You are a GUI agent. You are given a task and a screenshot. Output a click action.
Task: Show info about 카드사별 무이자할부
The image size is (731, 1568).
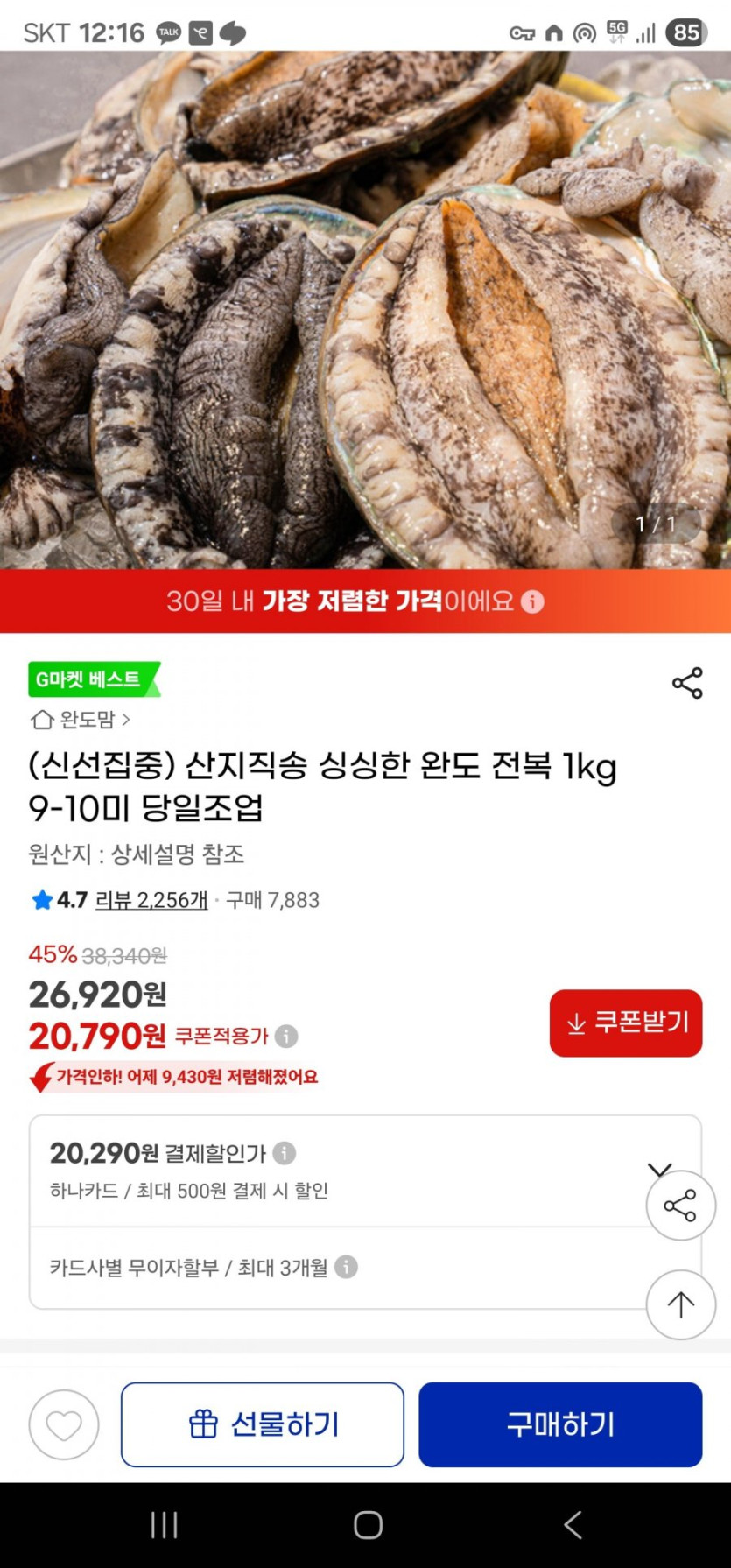(x=347, y=1267)
